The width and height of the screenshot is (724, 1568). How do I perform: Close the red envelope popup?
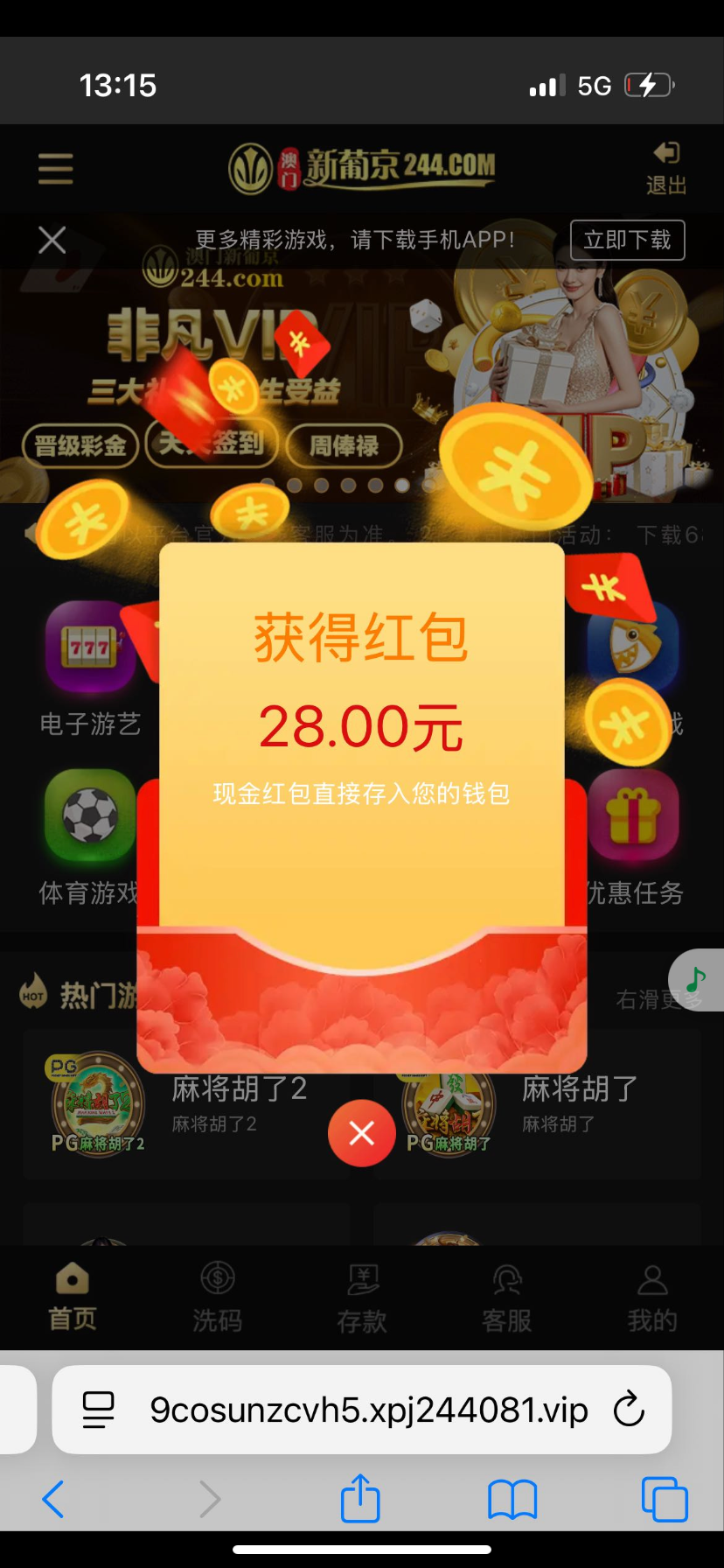point(361,1133)
